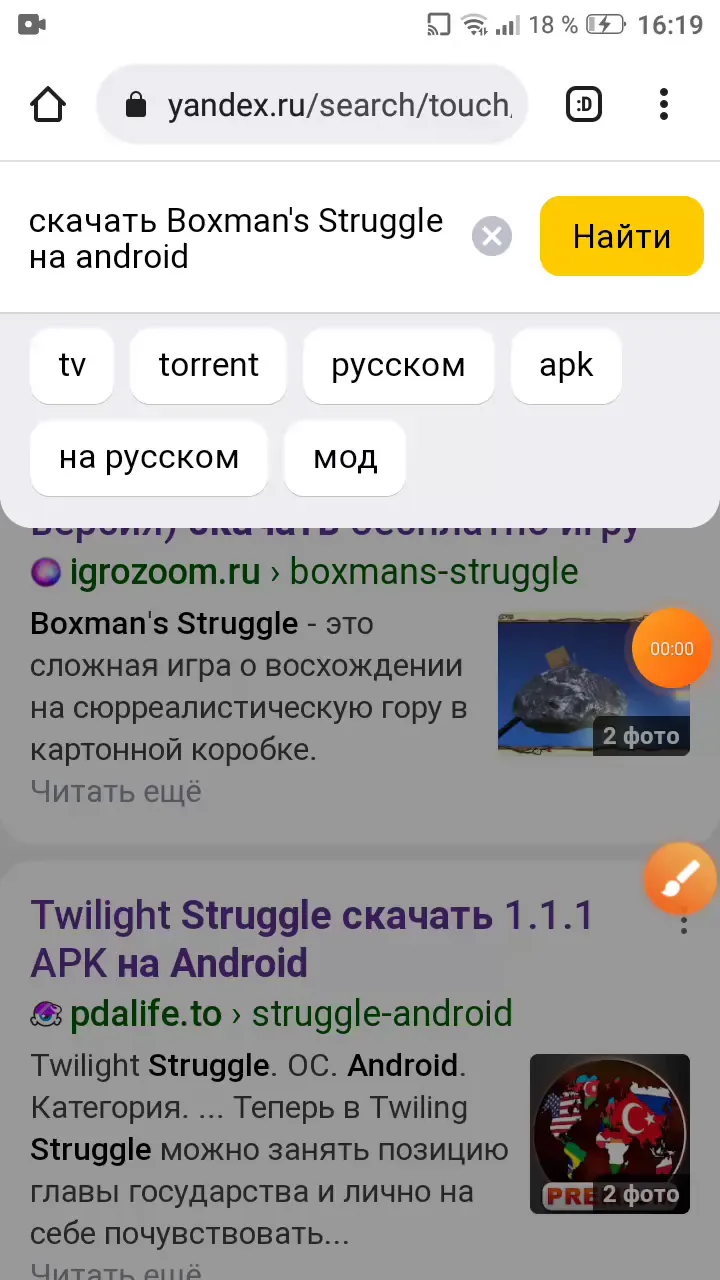The width and height of the screenshot is (720, 1280).
Task: Open the browser tab switcher
Action: pyautogui.click(x=584, y=105)
